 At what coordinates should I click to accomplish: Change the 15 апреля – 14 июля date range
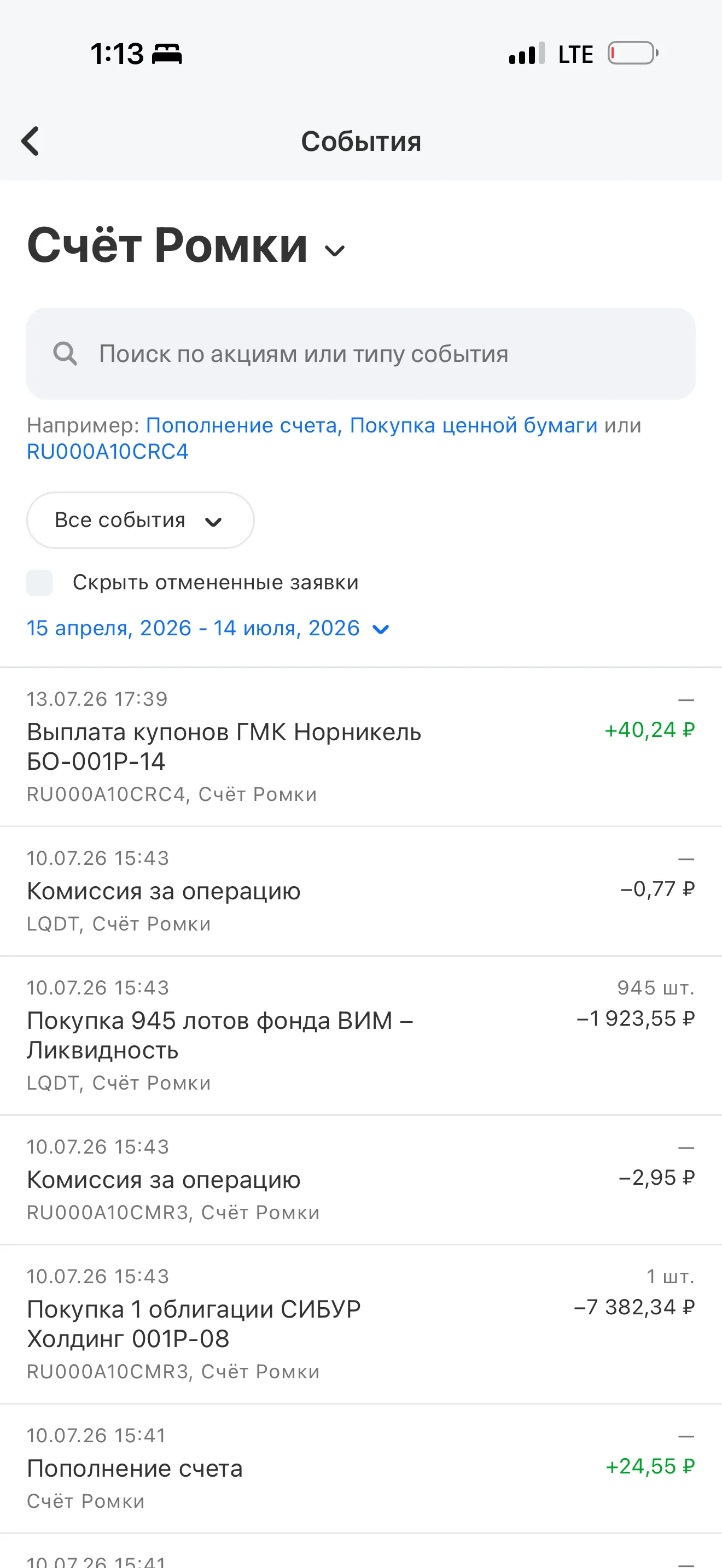[x=208, y=628]
